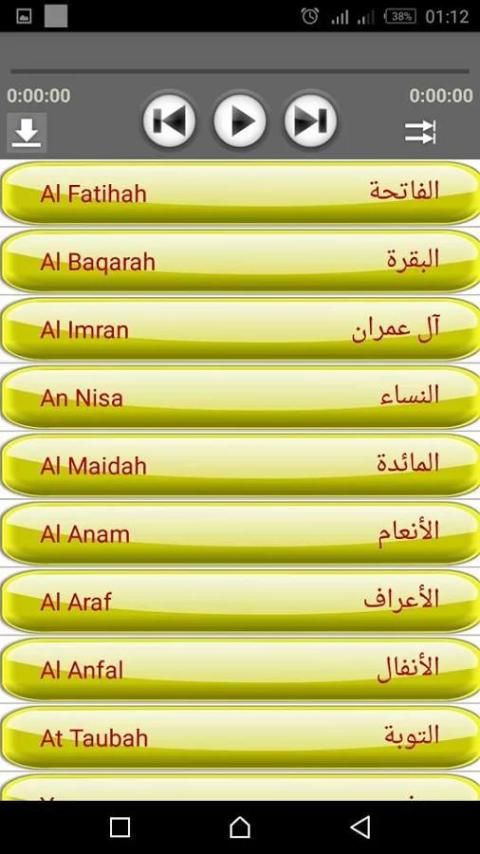The height and width of the screenshot is (854, 480).
Task: Toggle the shuffle/repeat icon
Action: [x=420, y=132]
